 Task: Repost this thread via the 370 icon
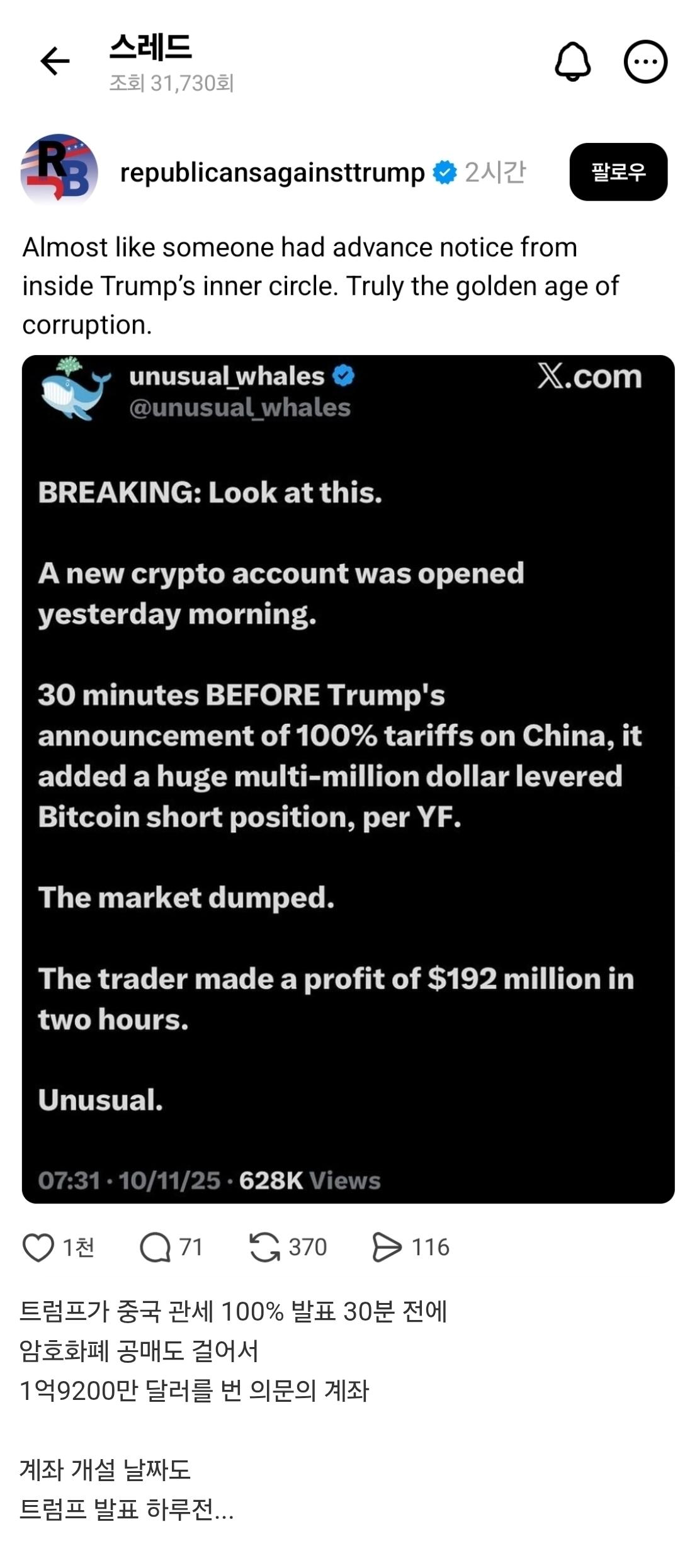(x=265, y=1247)
